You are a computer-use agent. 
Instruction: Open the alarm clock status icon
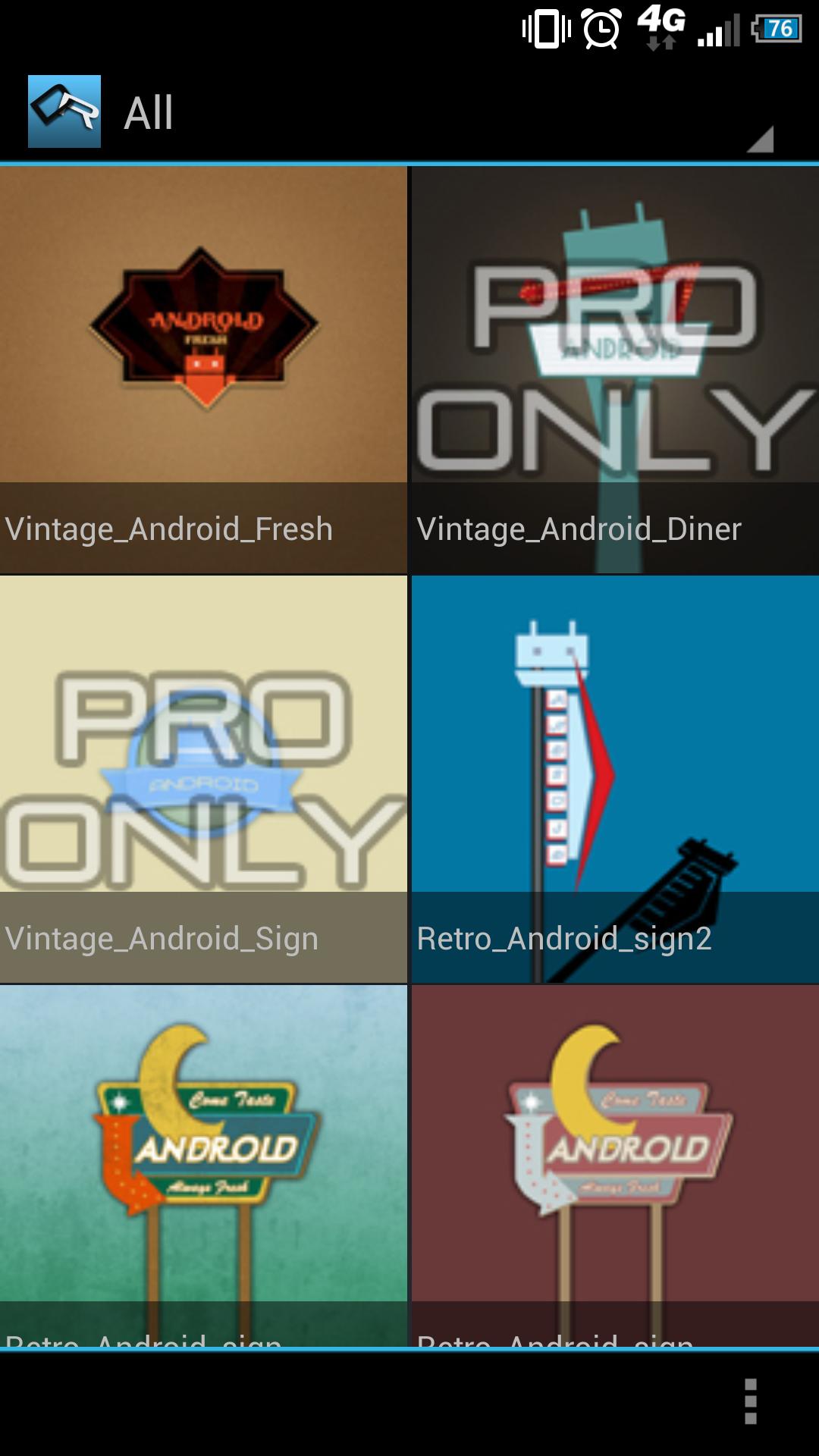(x=599, y=27)
